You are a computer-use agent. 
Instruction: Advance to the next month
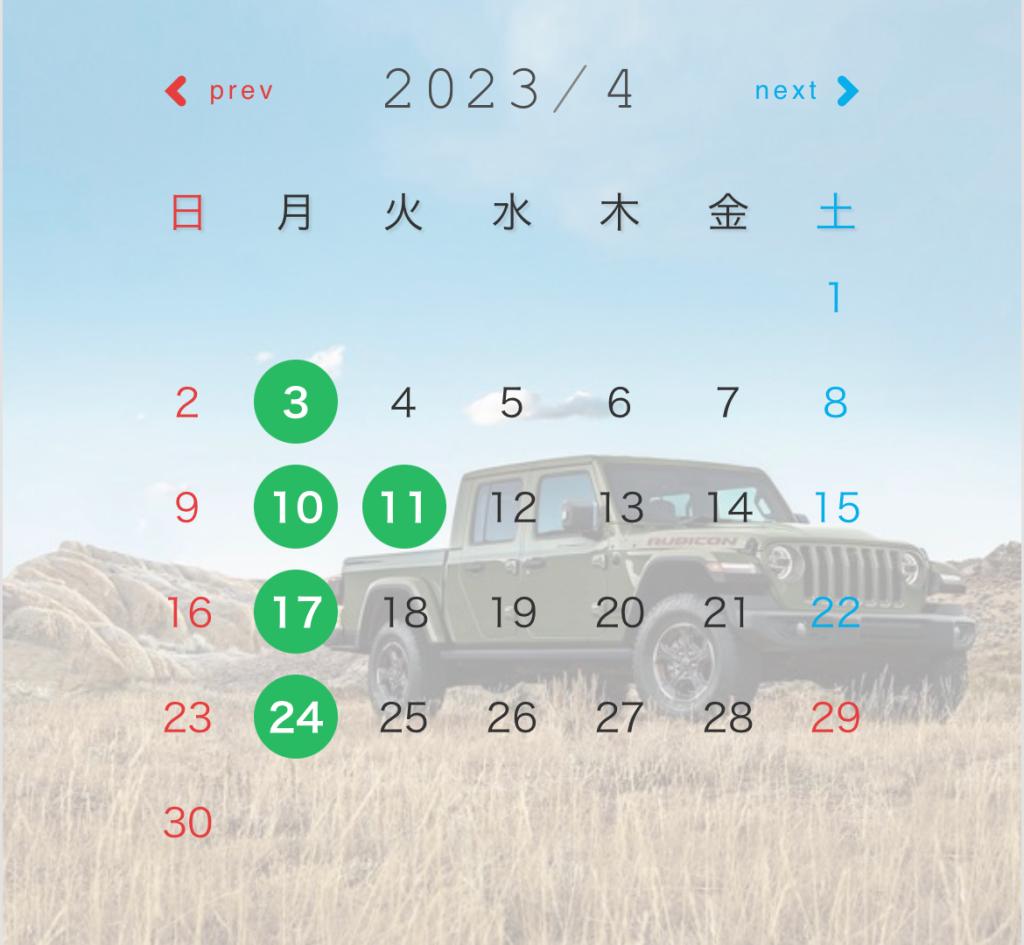pyautogui.click(x=806, y=91)
